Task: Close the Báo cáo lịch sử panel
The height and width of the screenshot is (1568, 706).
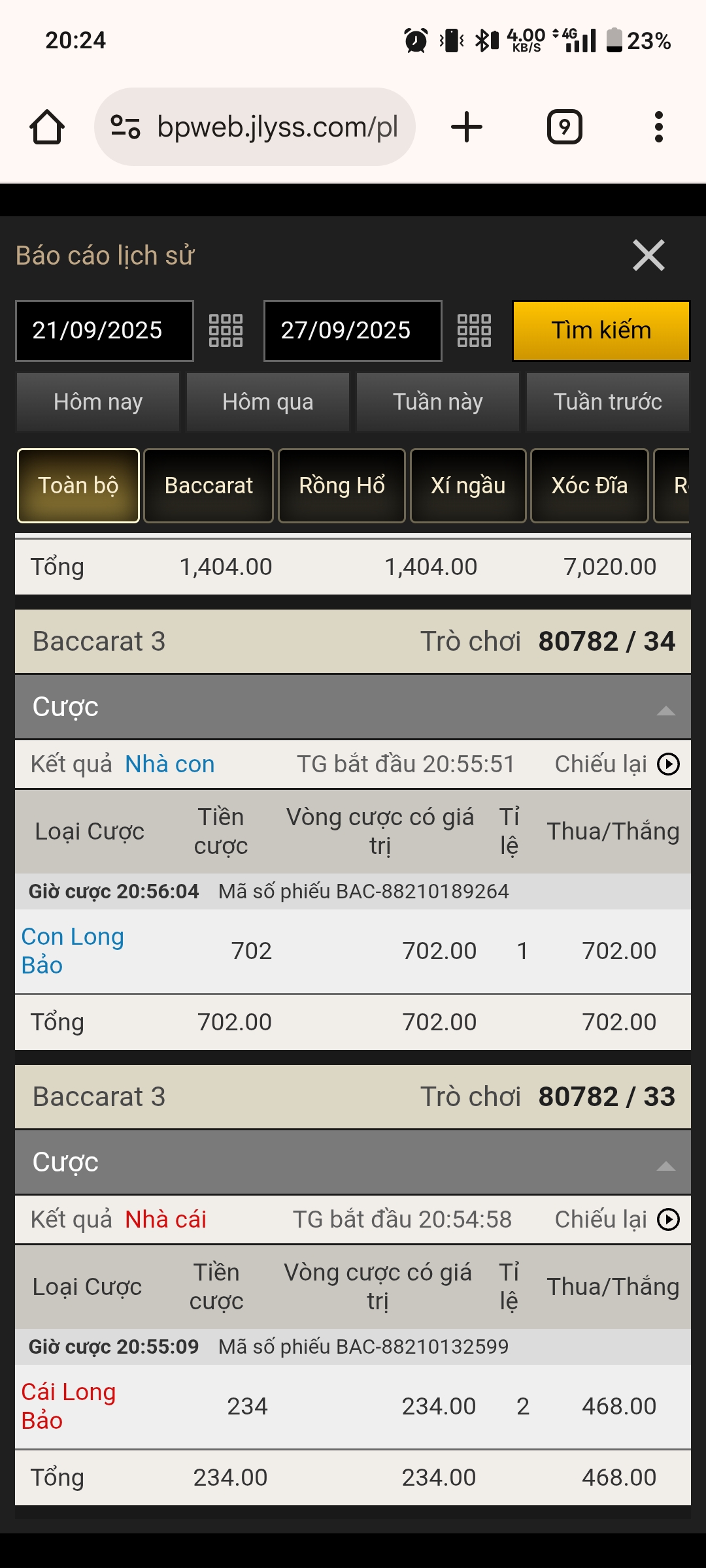Action: pos(648,255)
